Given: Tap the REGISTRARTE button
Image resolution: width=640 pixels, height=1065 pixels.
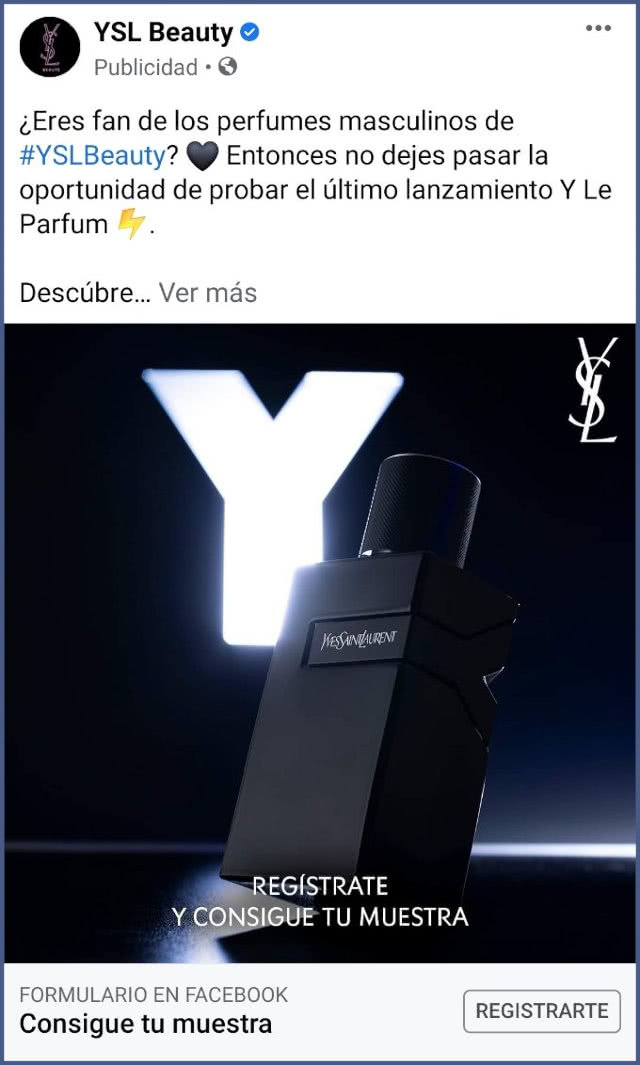Looking at the screenshot, I should tap(541, 1011).
